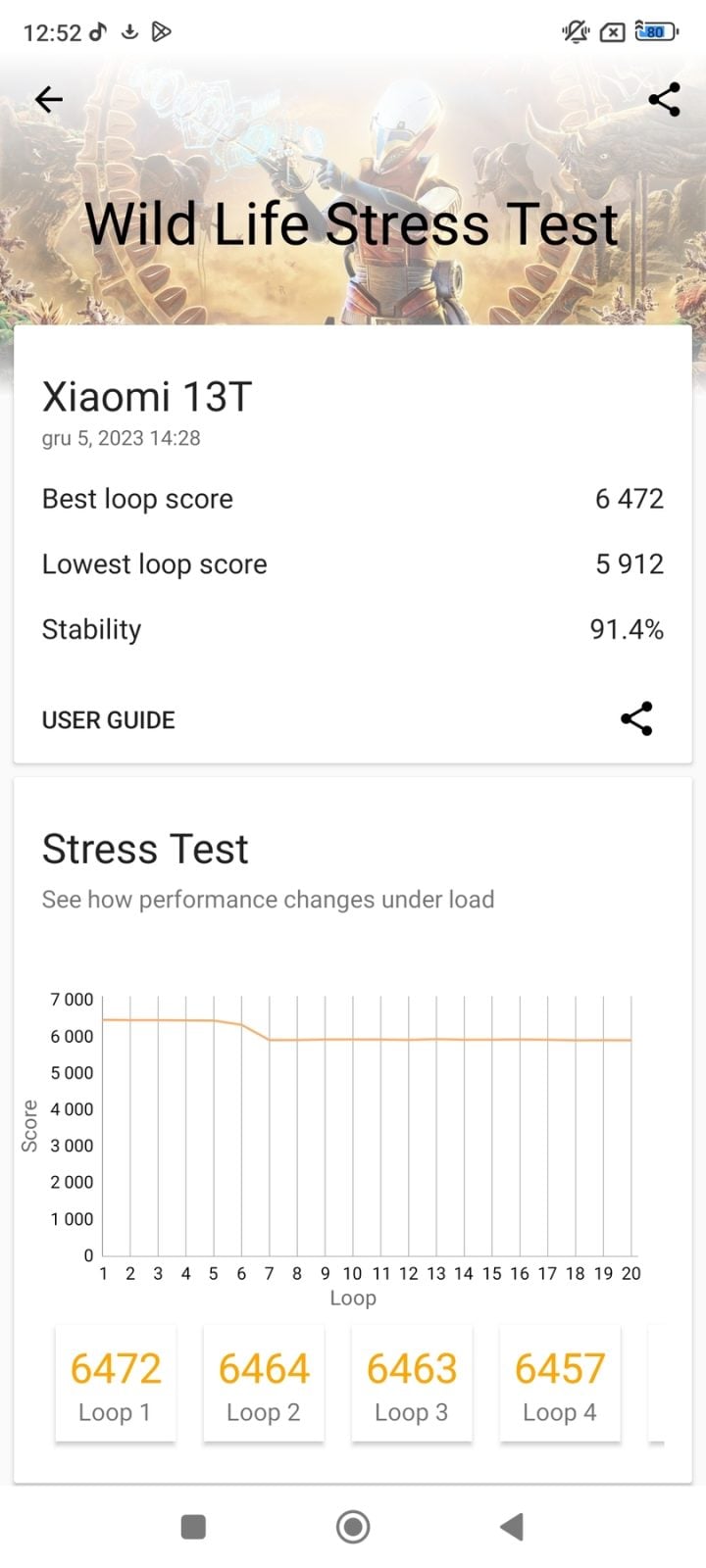Tap the Loop 4 score card
The width and height of the screenshot is (706, 1568).
pyautogui.click(x=560, y=1384)
